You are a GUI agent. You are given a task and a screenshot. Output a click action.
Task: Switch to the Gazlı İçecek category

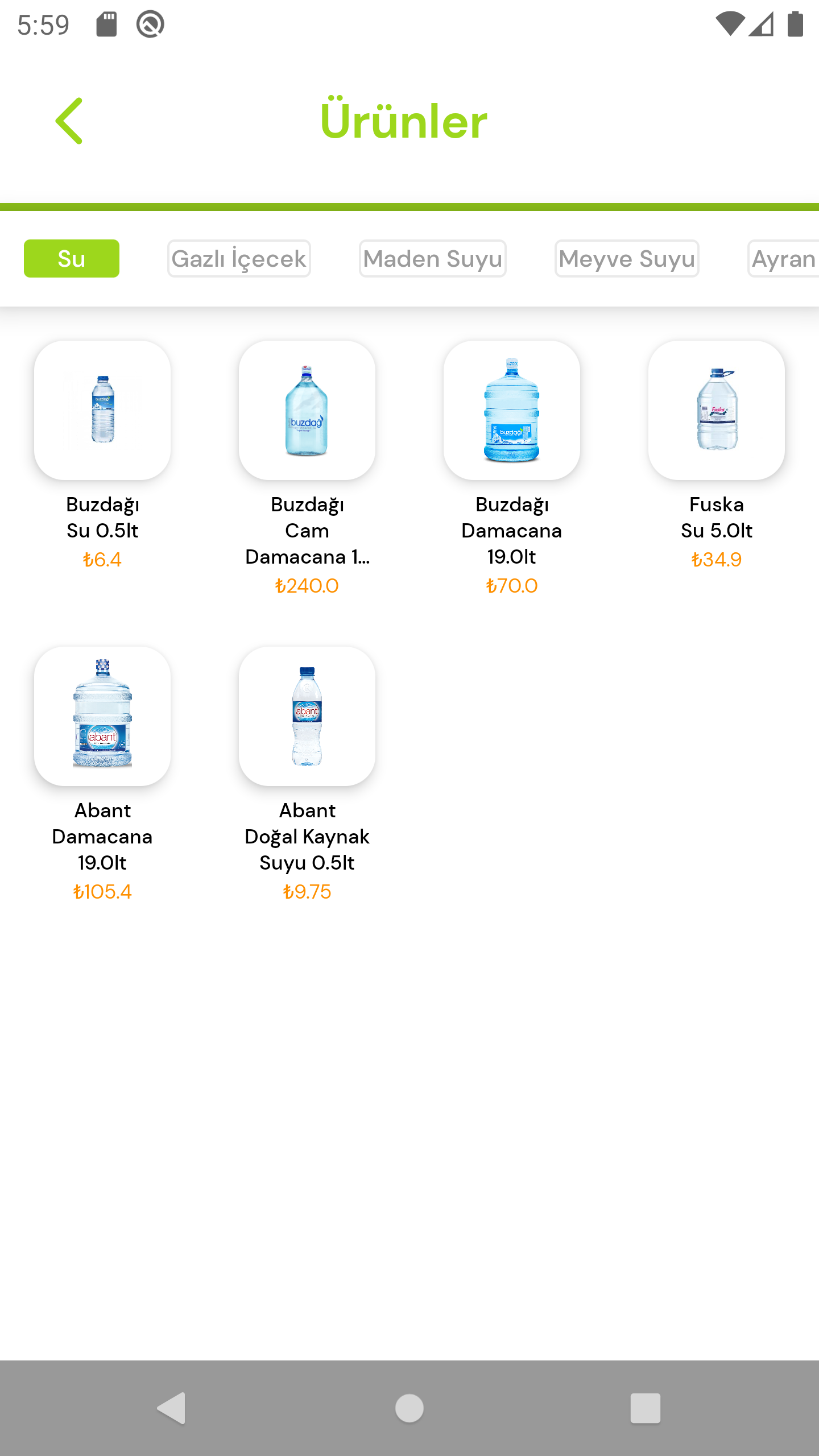[239, 259]
